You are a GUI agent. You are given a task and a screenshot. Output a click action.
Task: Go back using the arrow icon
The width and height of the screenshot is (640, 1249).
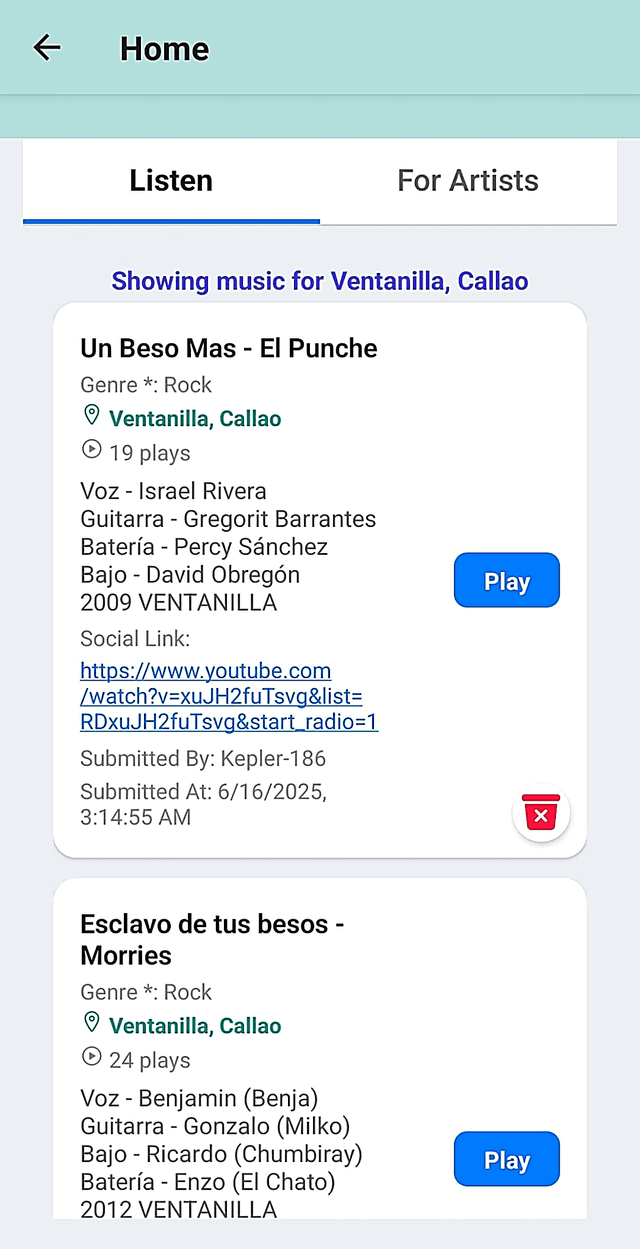pyautogui.click(x=47, y=48)
